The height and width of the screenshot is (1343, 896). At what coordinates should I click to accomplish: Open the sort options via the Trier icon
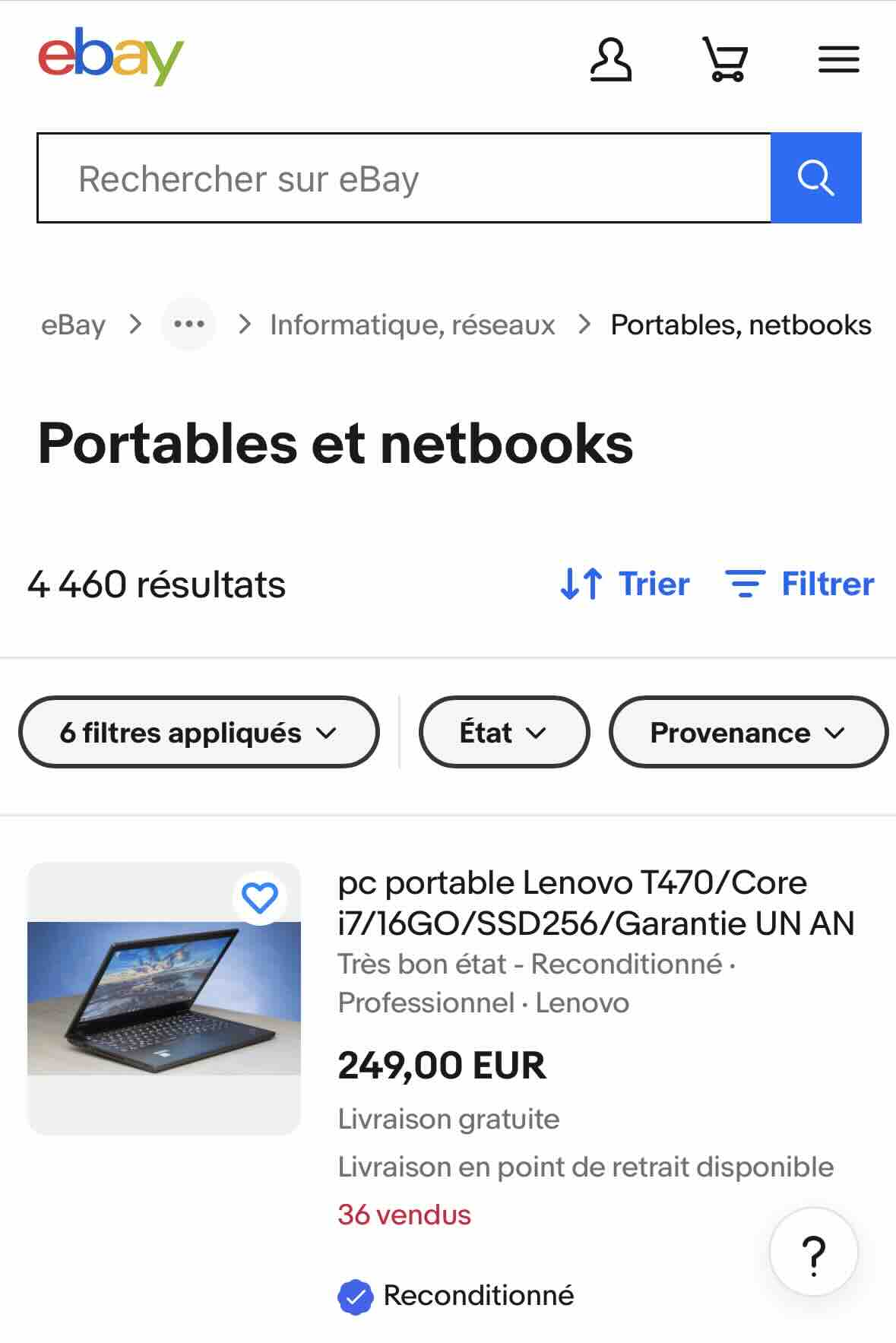pos(624,584)
